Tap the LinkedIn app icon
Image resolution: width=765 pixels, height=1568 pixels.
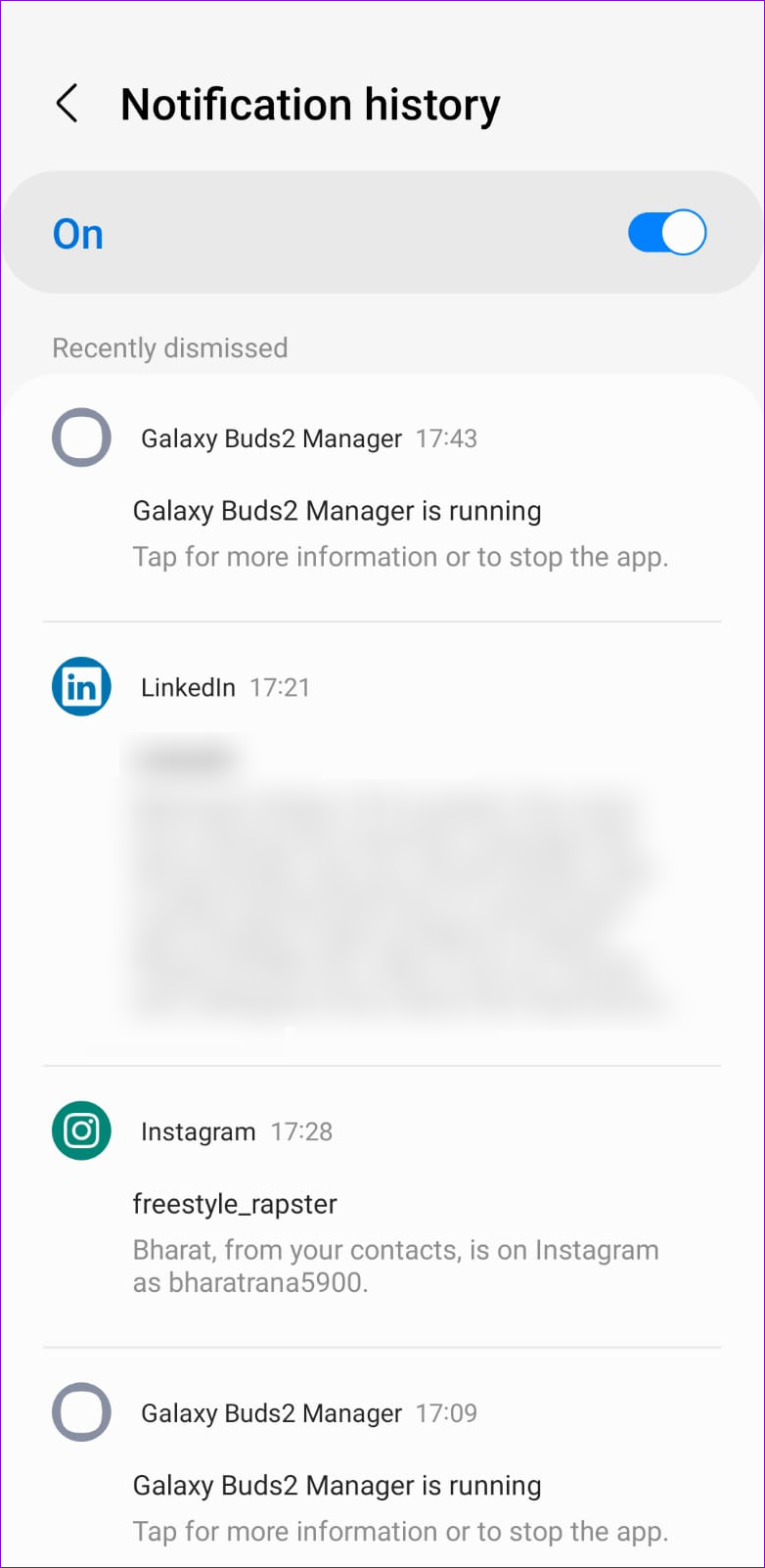click(x=80, y=686)
